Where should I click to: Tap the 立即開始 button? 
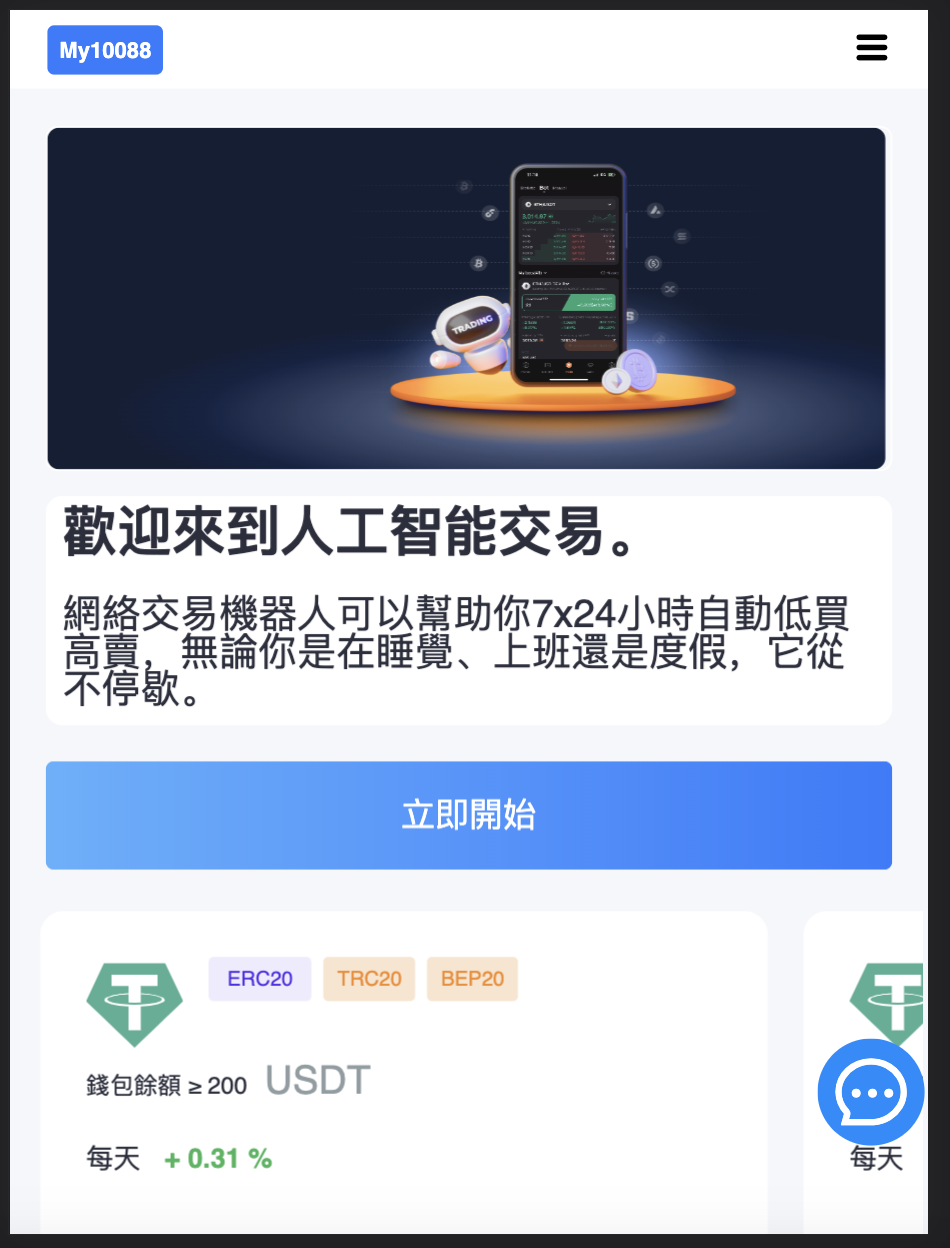468,815
